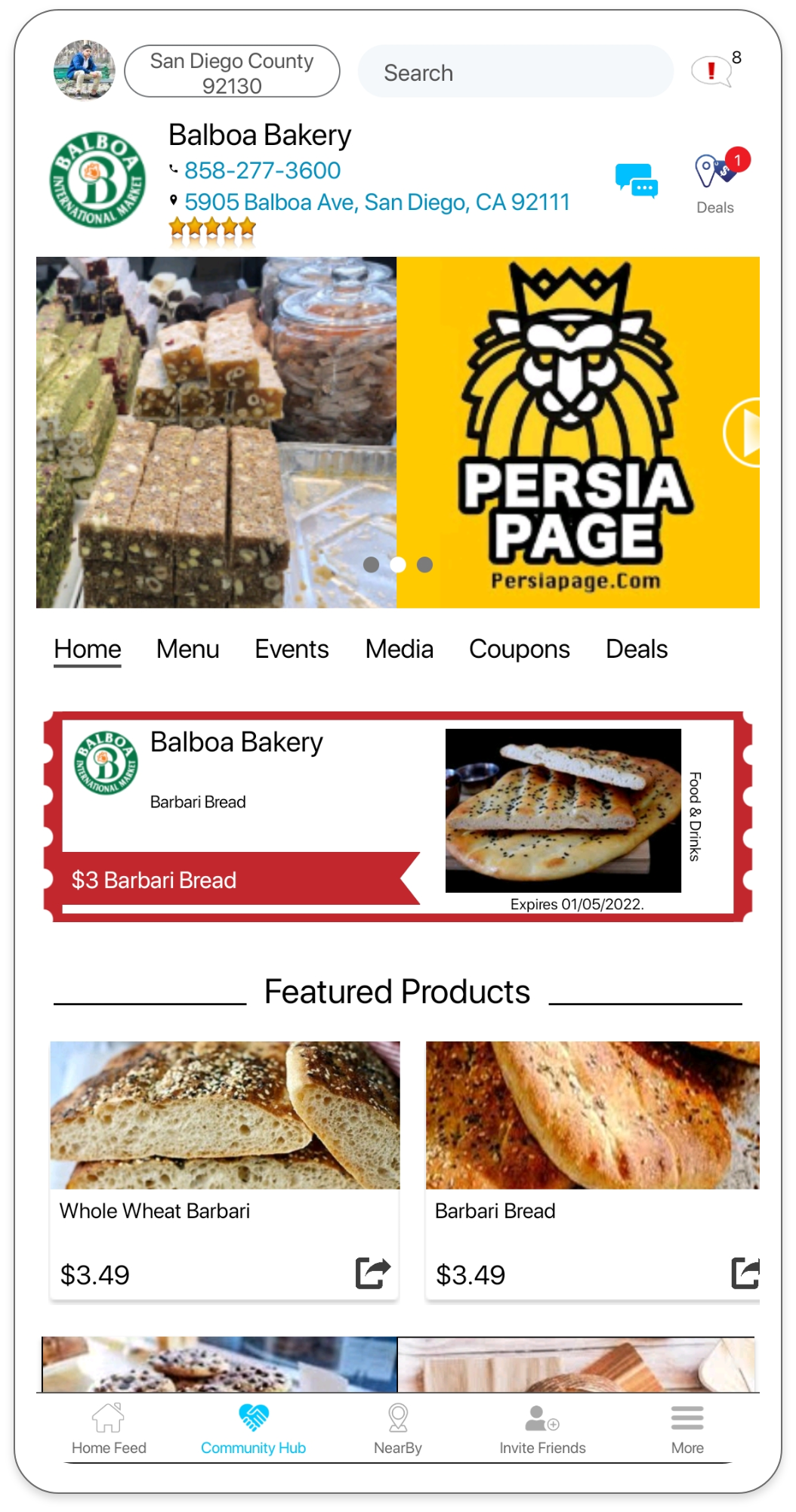Switch to the Media tab
796x1512 pixels.
point(399,650)
